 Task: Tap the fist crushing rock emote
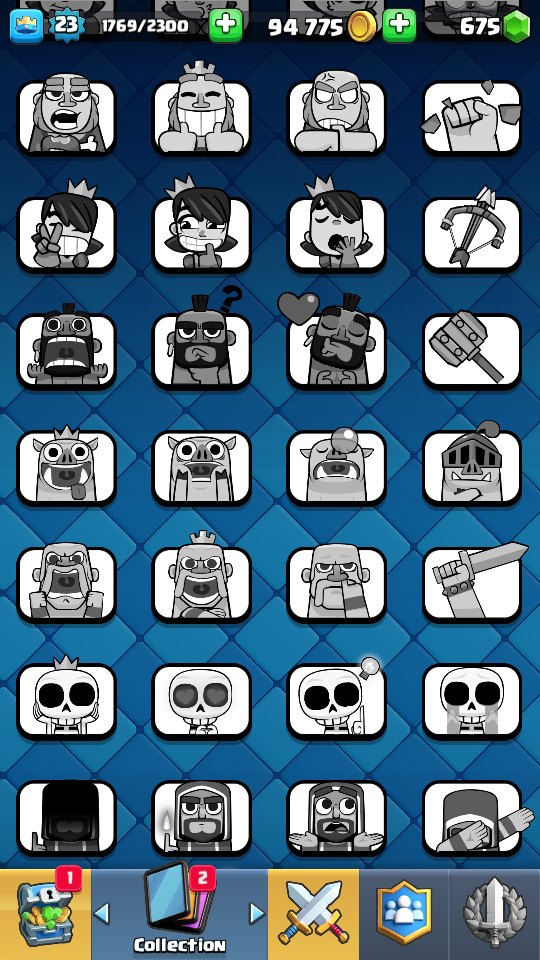[x=472, y=116]
